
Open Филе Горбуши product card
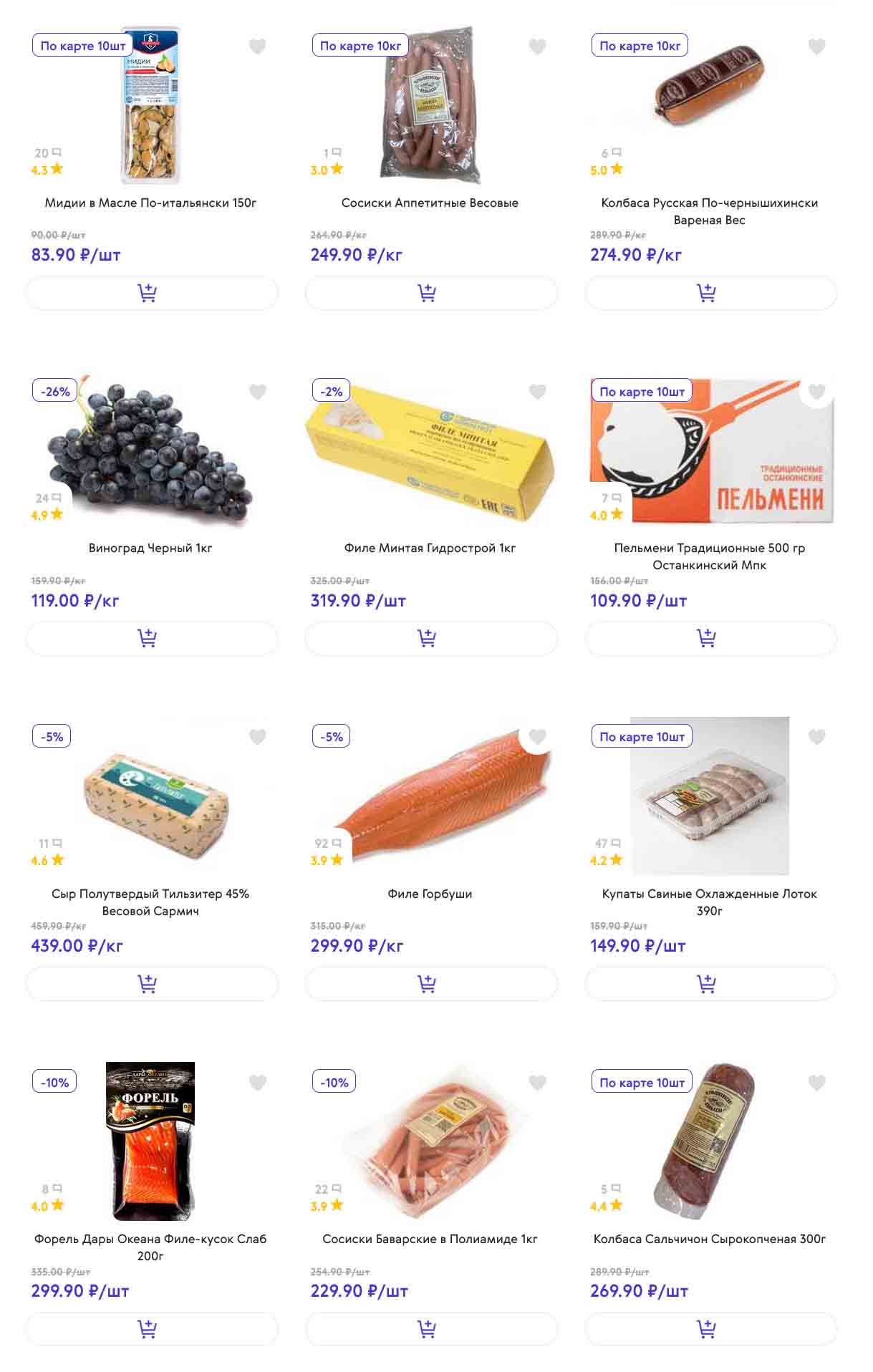[430, 894]
